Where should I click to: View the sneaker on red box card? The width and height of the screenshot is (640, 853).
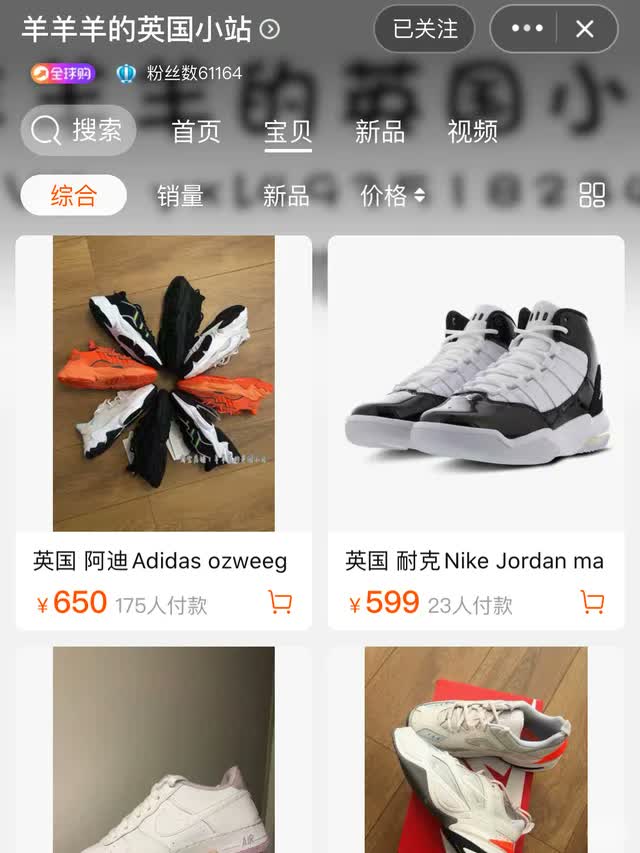pos(476,750)
